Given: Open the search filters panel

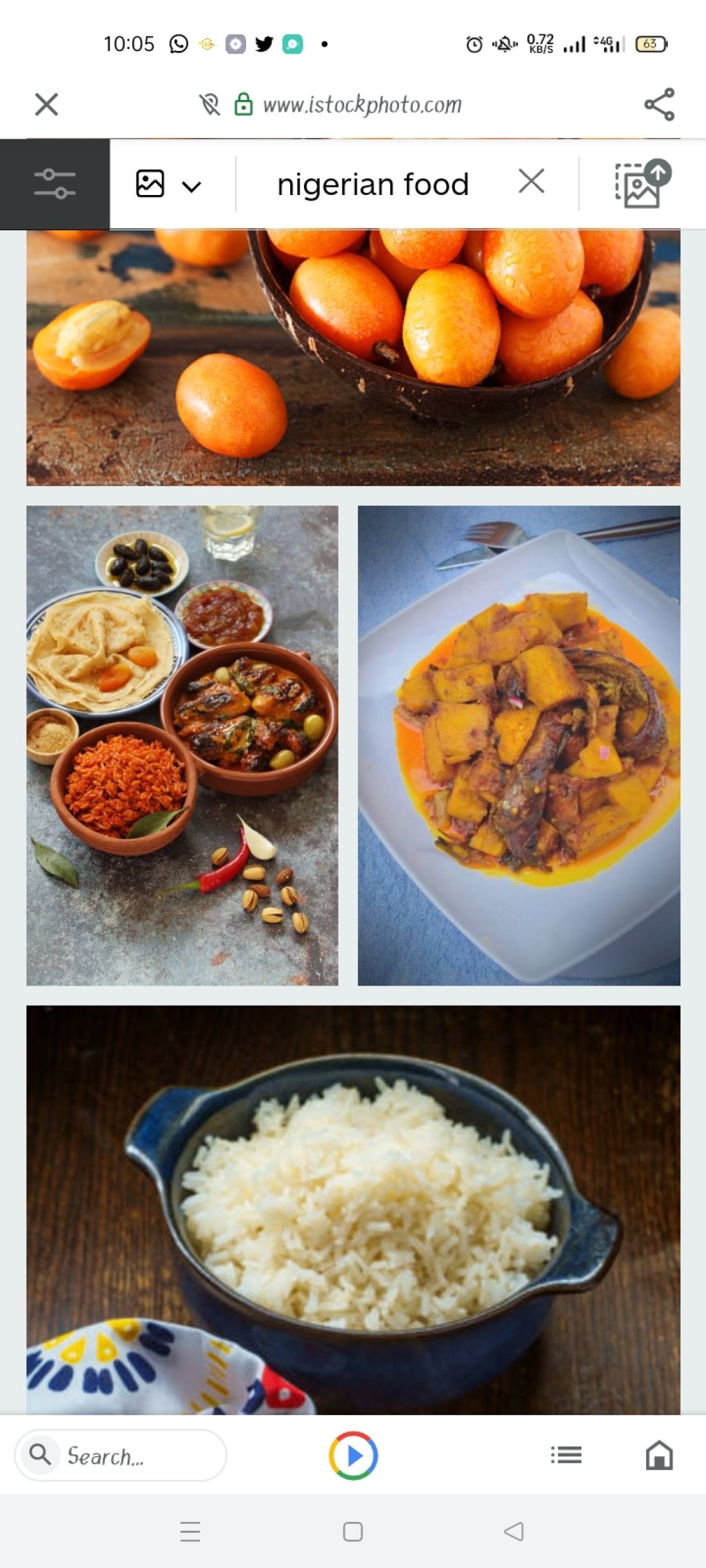Looking at the screenshot, I should pos(54,184).
